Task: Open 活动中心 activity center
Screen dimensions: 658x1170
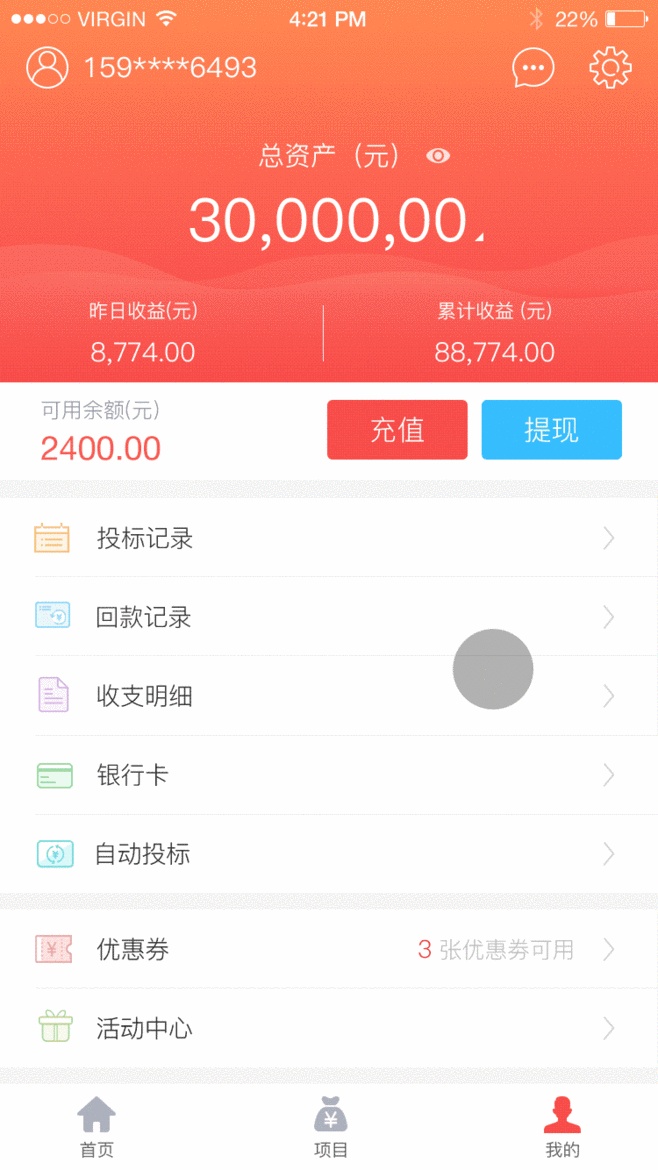Action: pos(328,1028)
